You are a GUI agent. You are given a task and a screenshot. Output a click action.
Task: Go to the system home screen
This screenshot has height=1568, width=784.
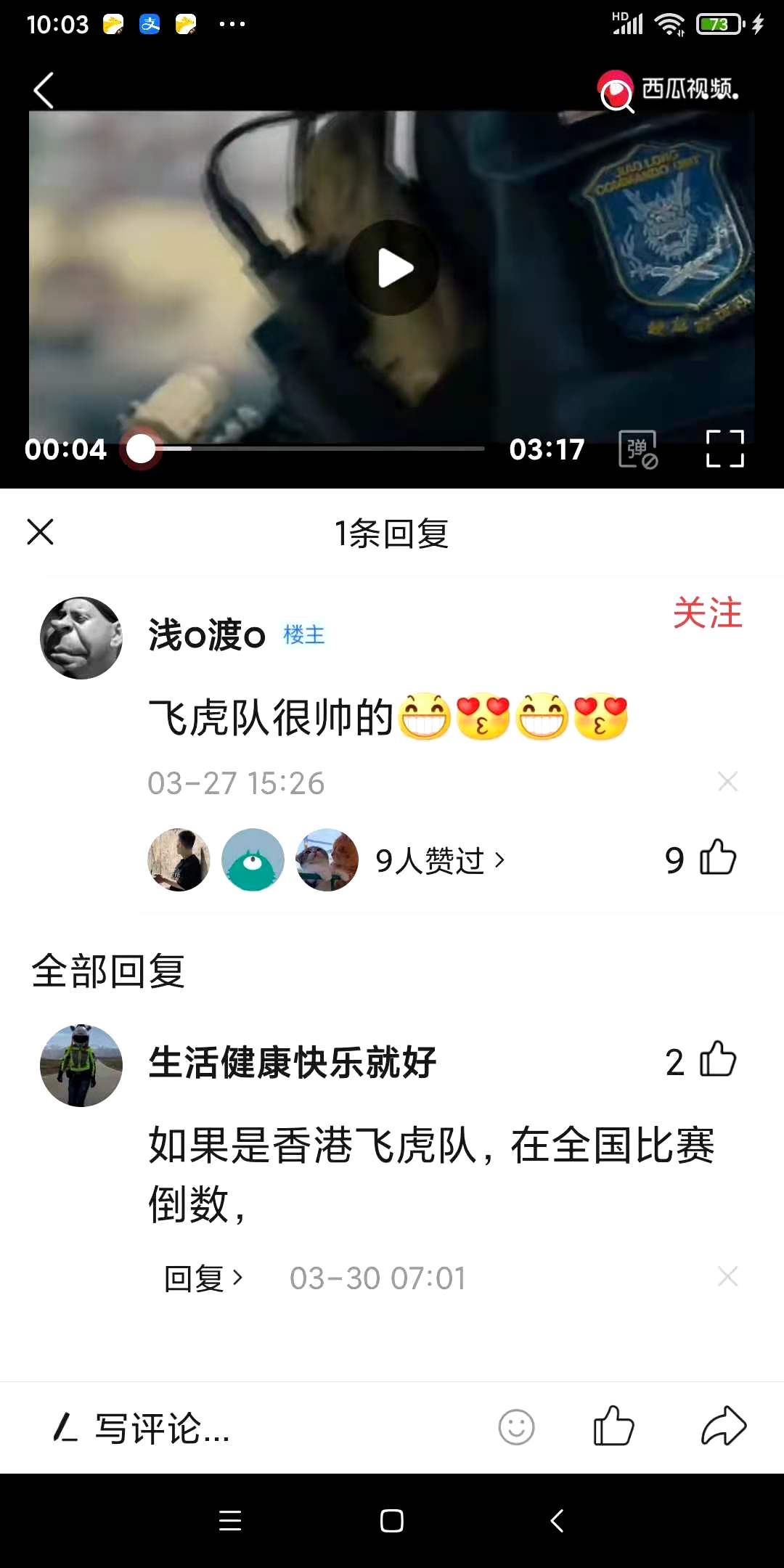tap(392, 1521)
